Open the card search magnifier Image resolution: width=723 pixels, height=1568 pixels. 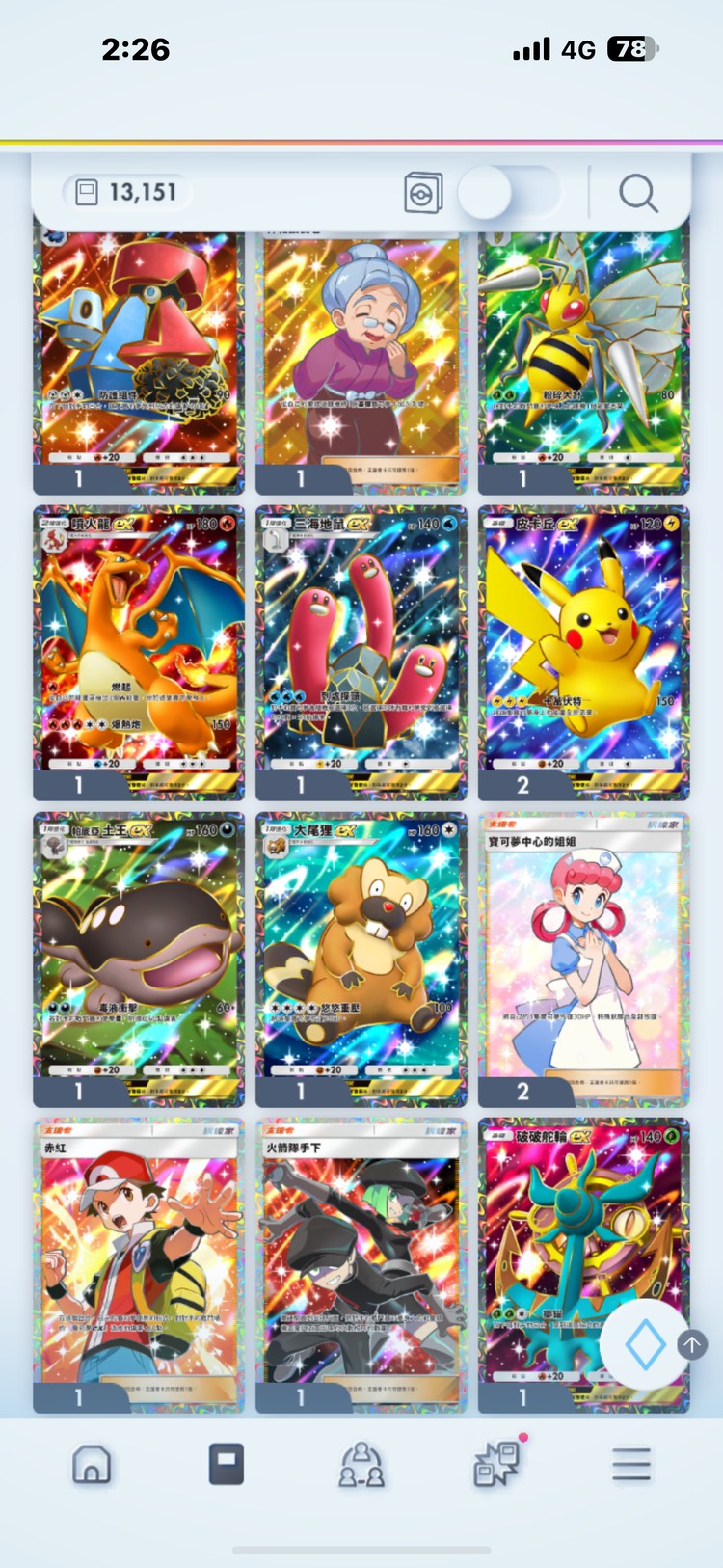click(637, 194)
